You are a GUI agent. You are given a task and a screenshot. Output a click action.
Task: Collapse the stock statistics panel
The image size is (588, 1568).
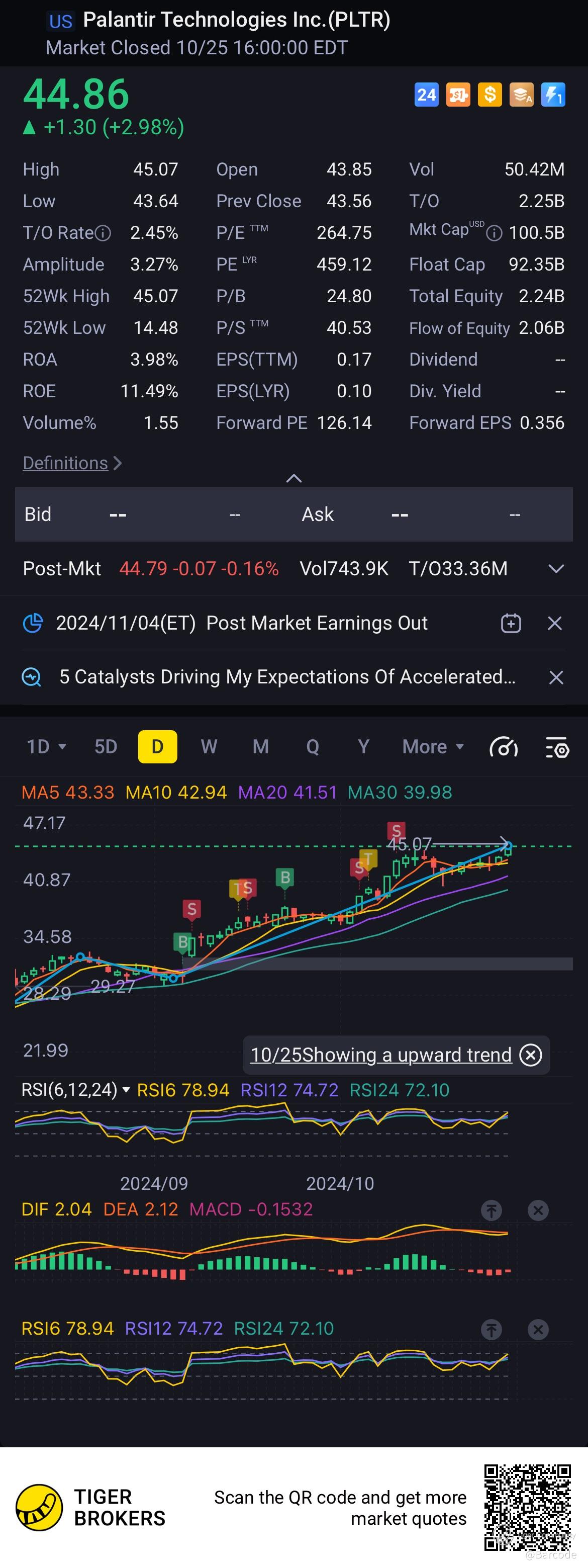293,478
